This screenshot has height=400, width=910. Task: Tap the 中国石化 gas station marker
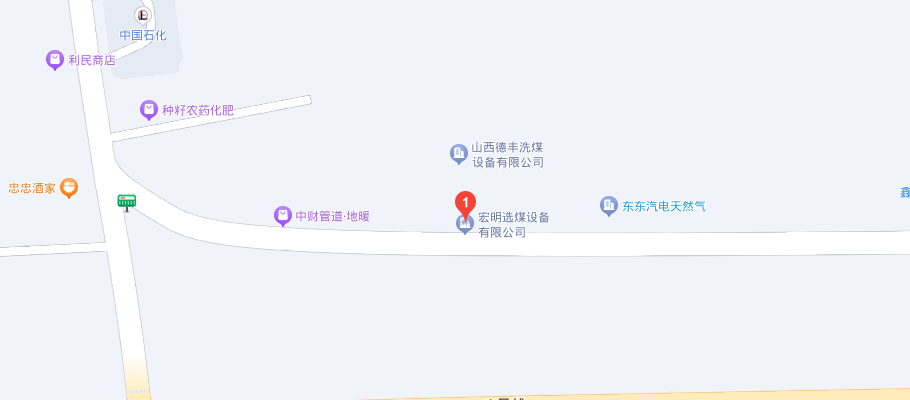pyautogui.click(x=143, y=15)
